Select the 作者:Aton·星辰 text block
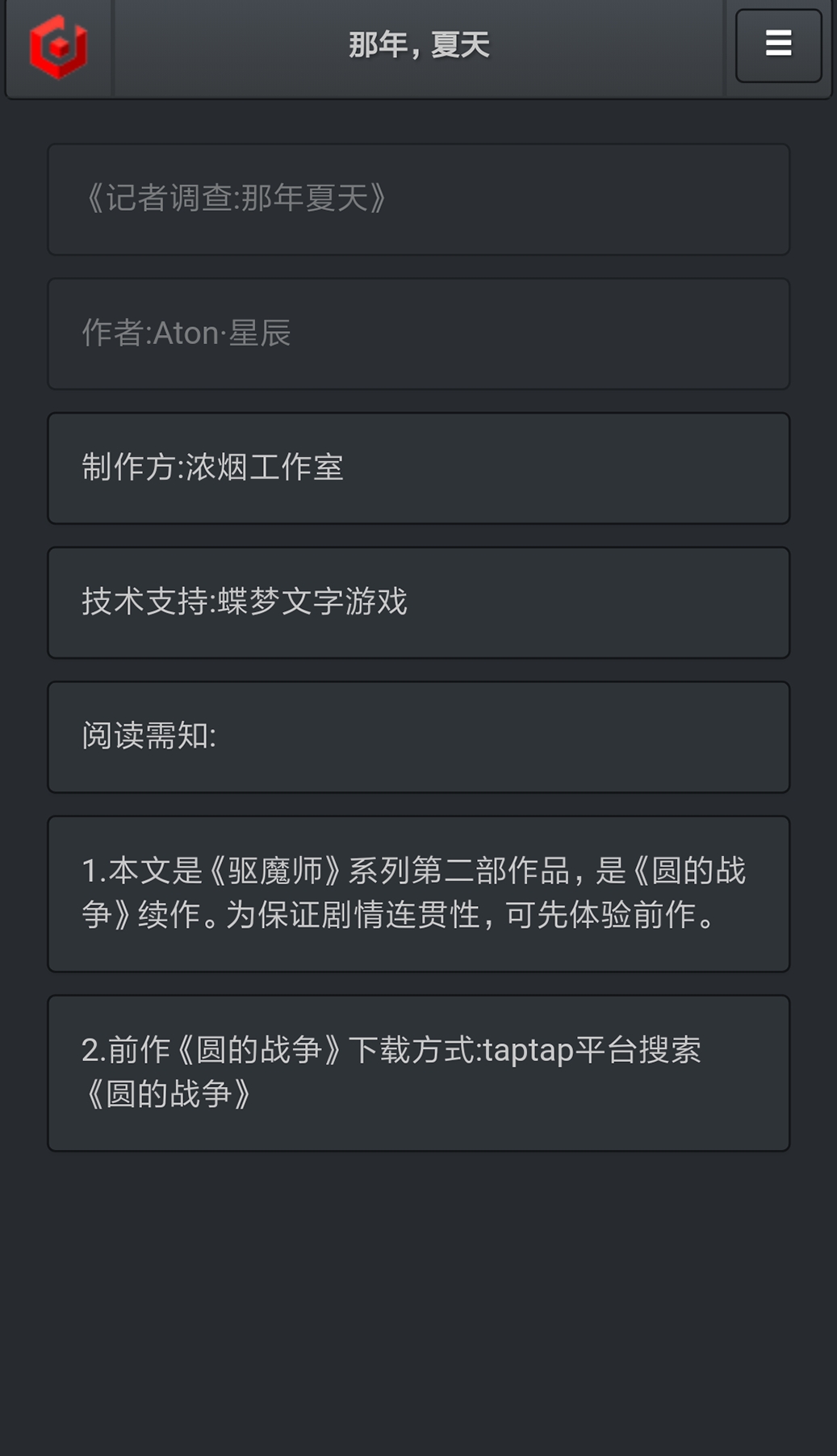837x1456 pixels. [418, 334]
